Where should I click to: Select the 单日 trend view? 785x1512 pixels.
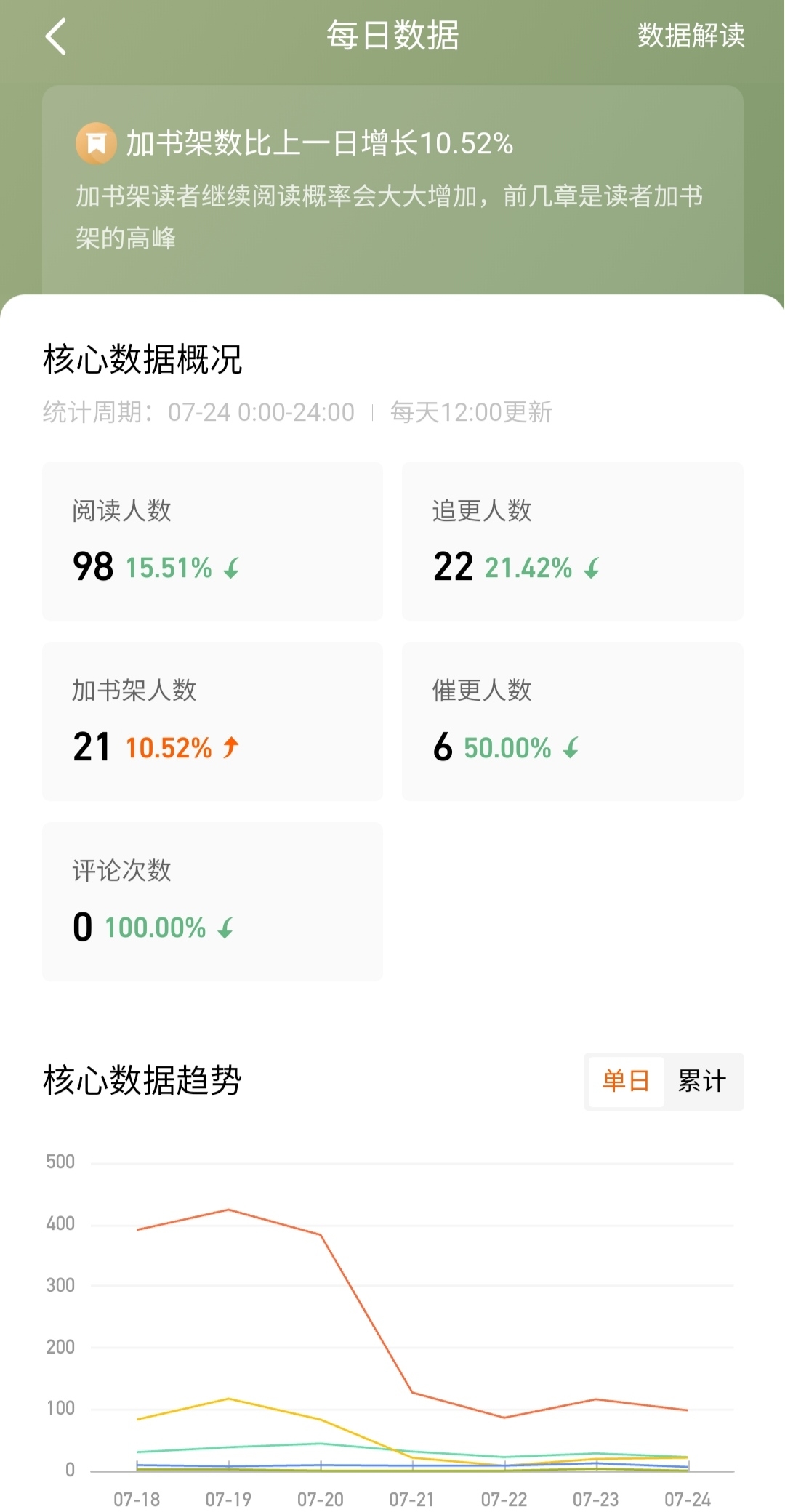(x=626, y=1081)
